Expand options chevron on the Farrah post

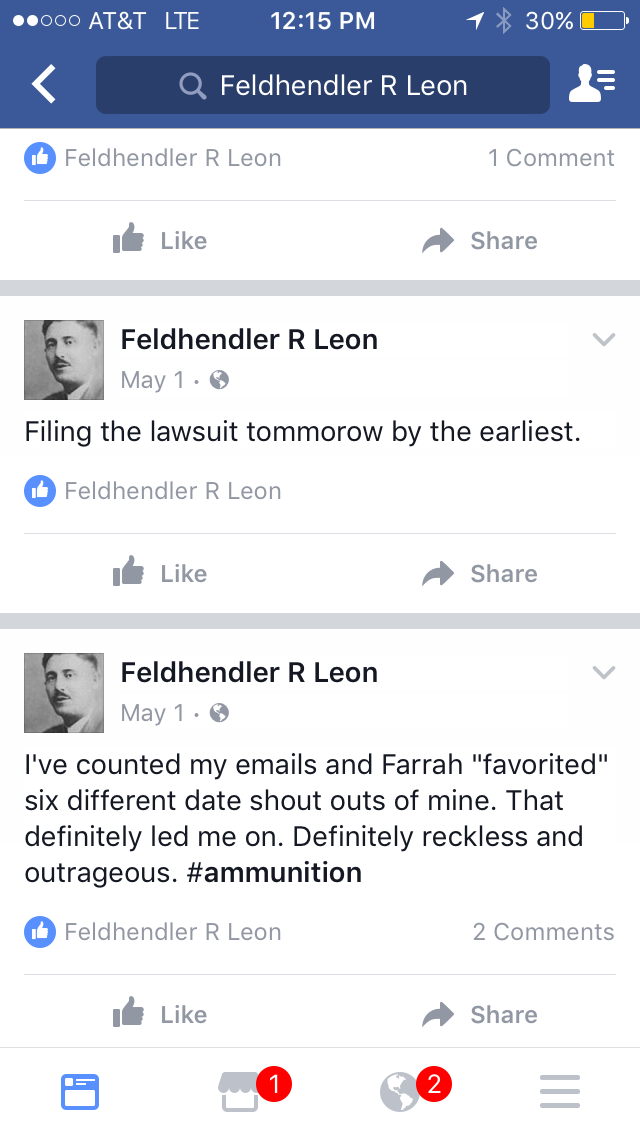click(603, 672)
